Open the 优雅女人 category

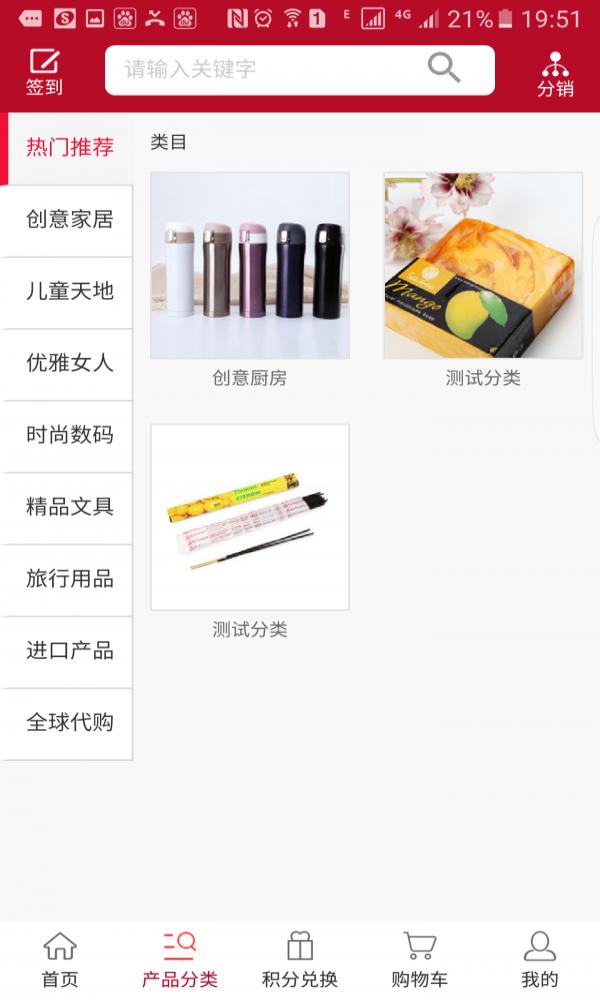click(69, 364)
